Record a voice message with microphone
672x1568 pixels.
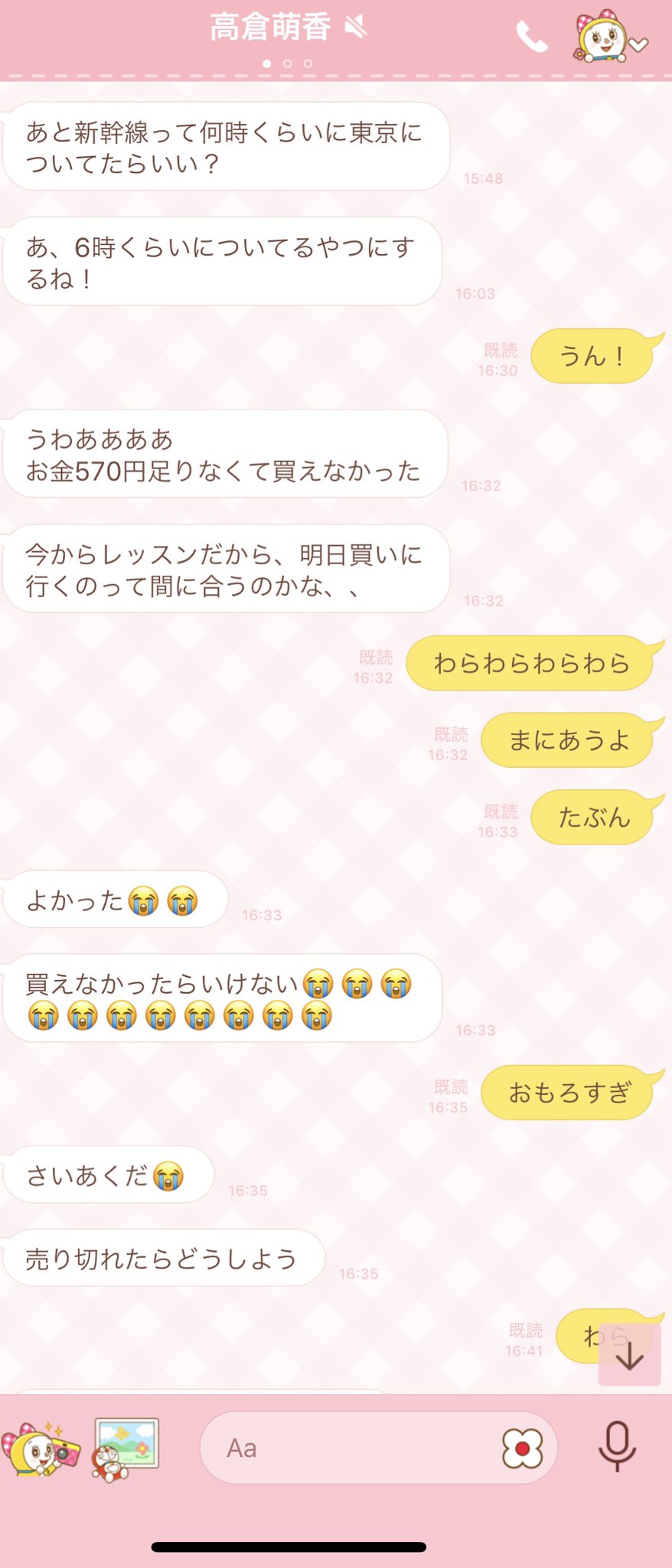pyautogui.click(x=617, y=1446)
